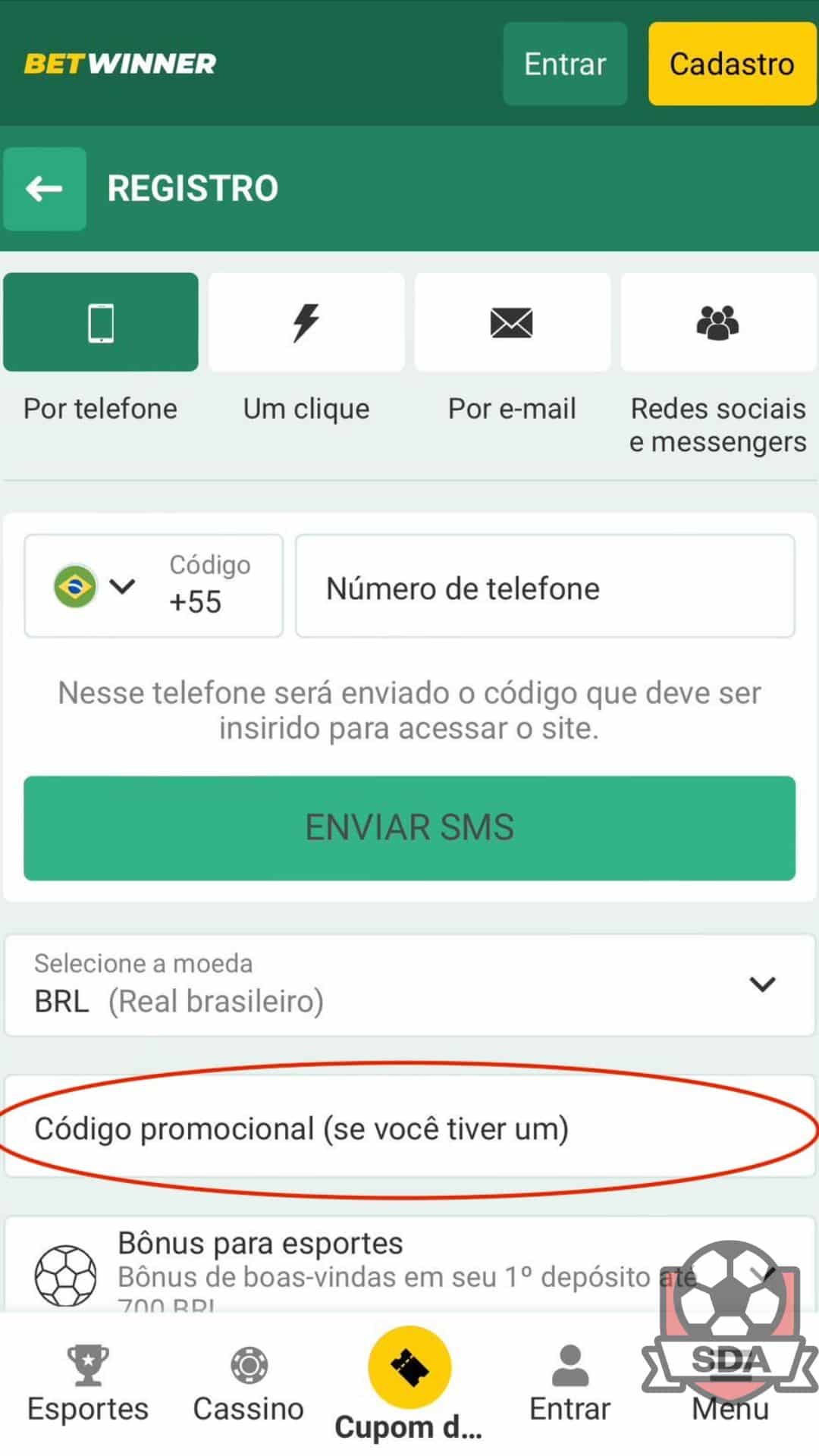Go back from the Registro screen
Viewport: 819px width, 1456px height.
tap(45, 189)
